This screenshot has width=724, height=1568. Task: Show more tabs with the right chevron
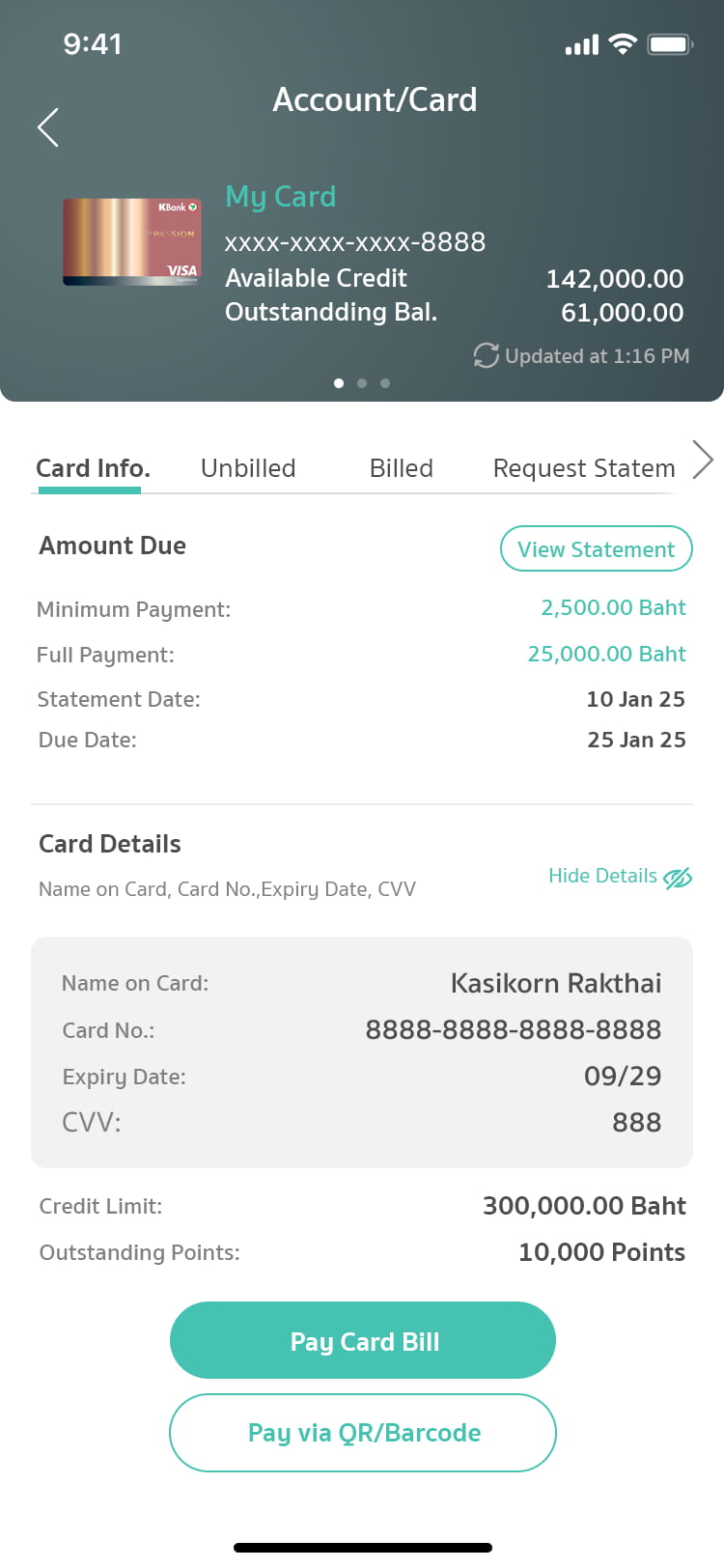703,460
